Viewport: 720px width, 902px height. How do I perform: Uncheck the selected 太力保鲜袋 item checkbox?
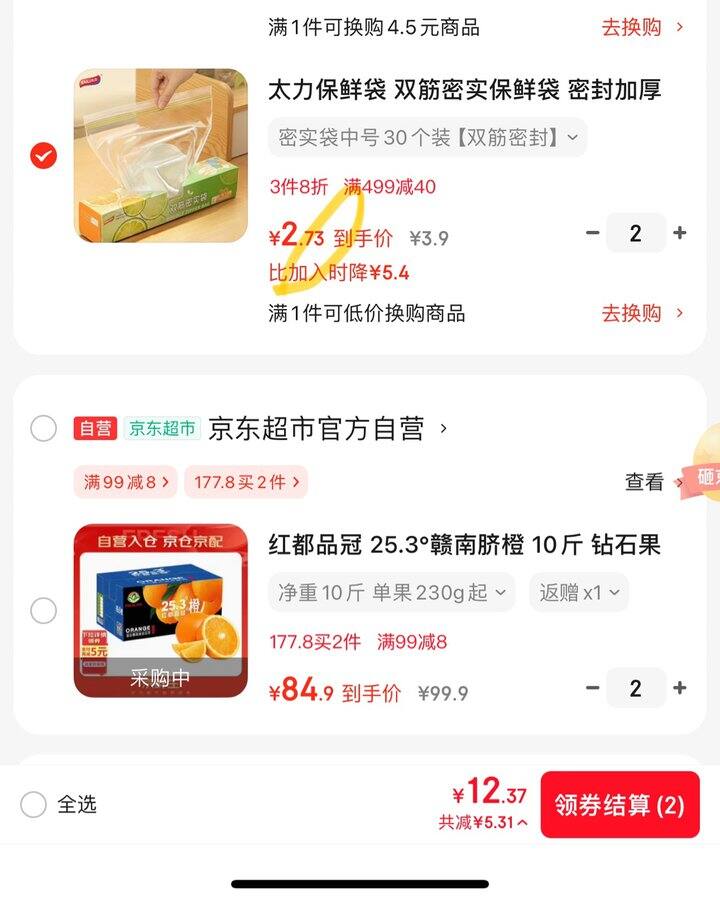[x=41, y=156]
